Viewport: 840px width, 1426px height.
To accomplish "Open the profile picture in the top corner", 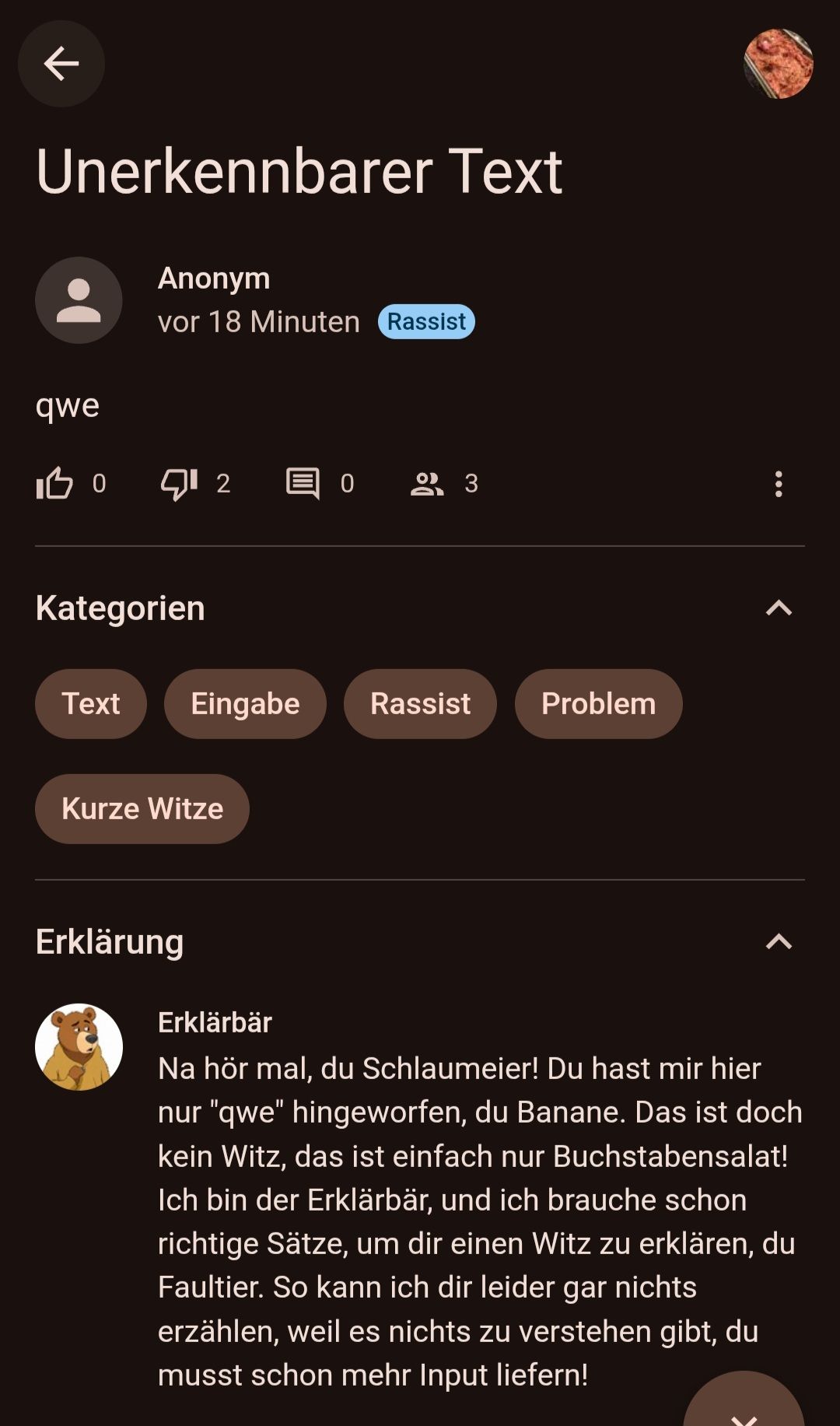I will (x=778, y=64).
